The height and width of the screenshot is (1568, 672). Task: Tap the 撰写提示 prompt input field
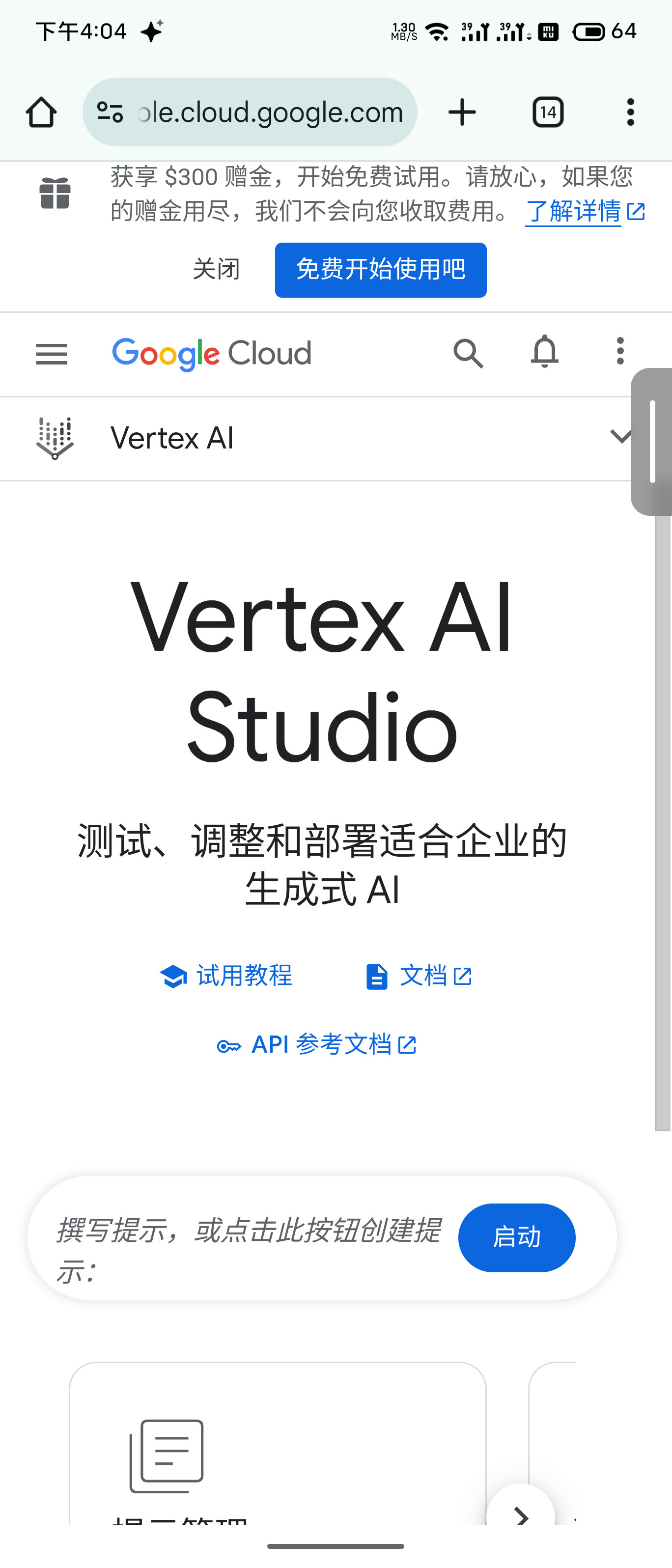coord(247,1238)
